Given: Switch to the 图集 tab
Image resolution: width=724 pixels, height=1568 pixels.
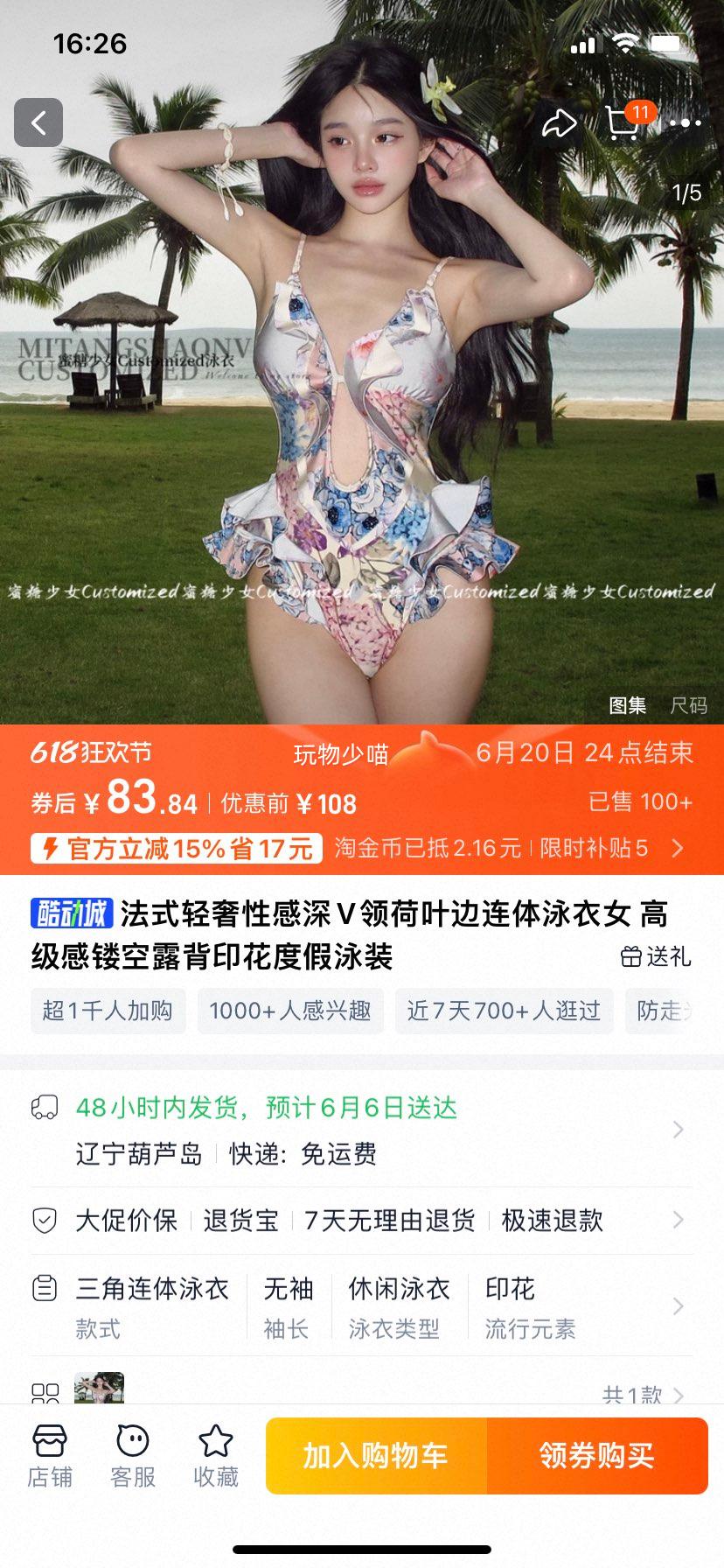Looking at the screenshot, I should click(x=628, y=706).
